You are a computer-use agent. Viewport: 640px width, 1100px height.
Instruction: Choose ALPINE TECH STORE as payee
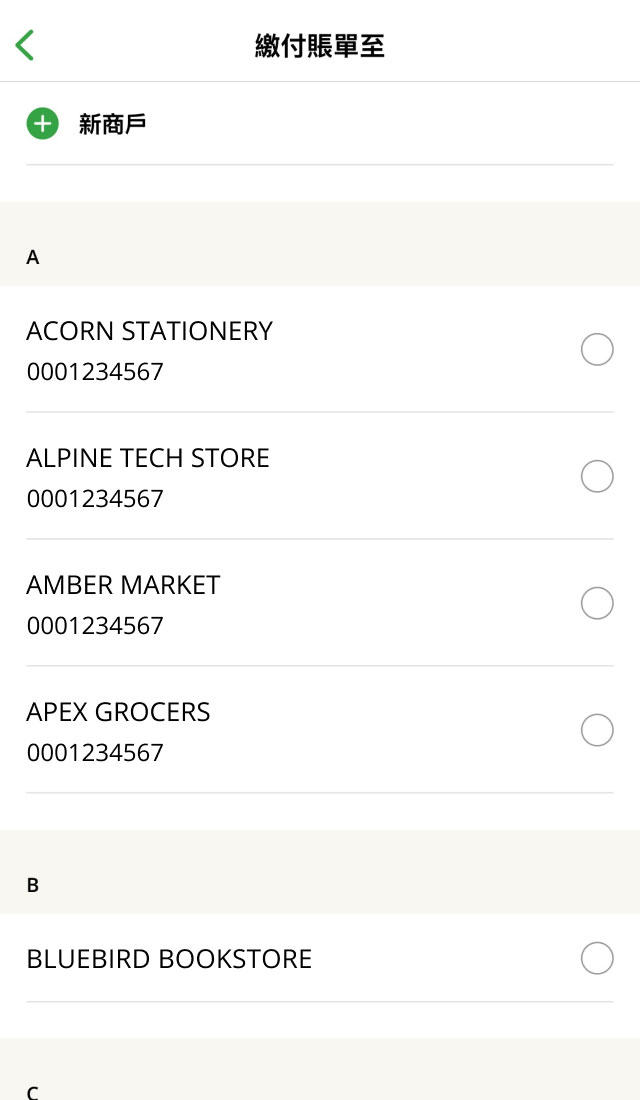point(320,476)
